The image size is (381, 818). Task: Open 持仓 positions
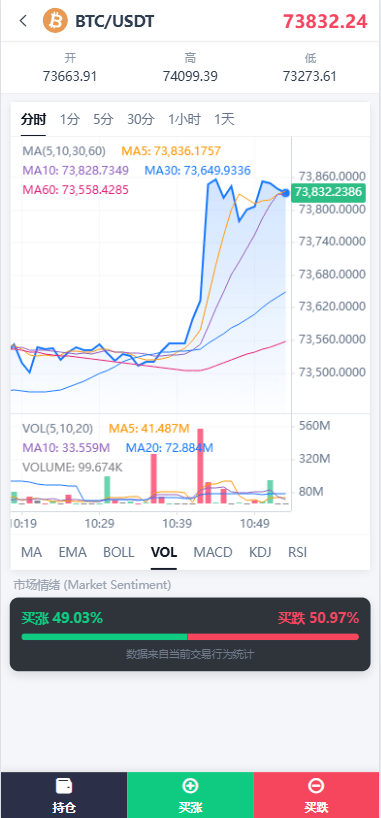(64, 795)
